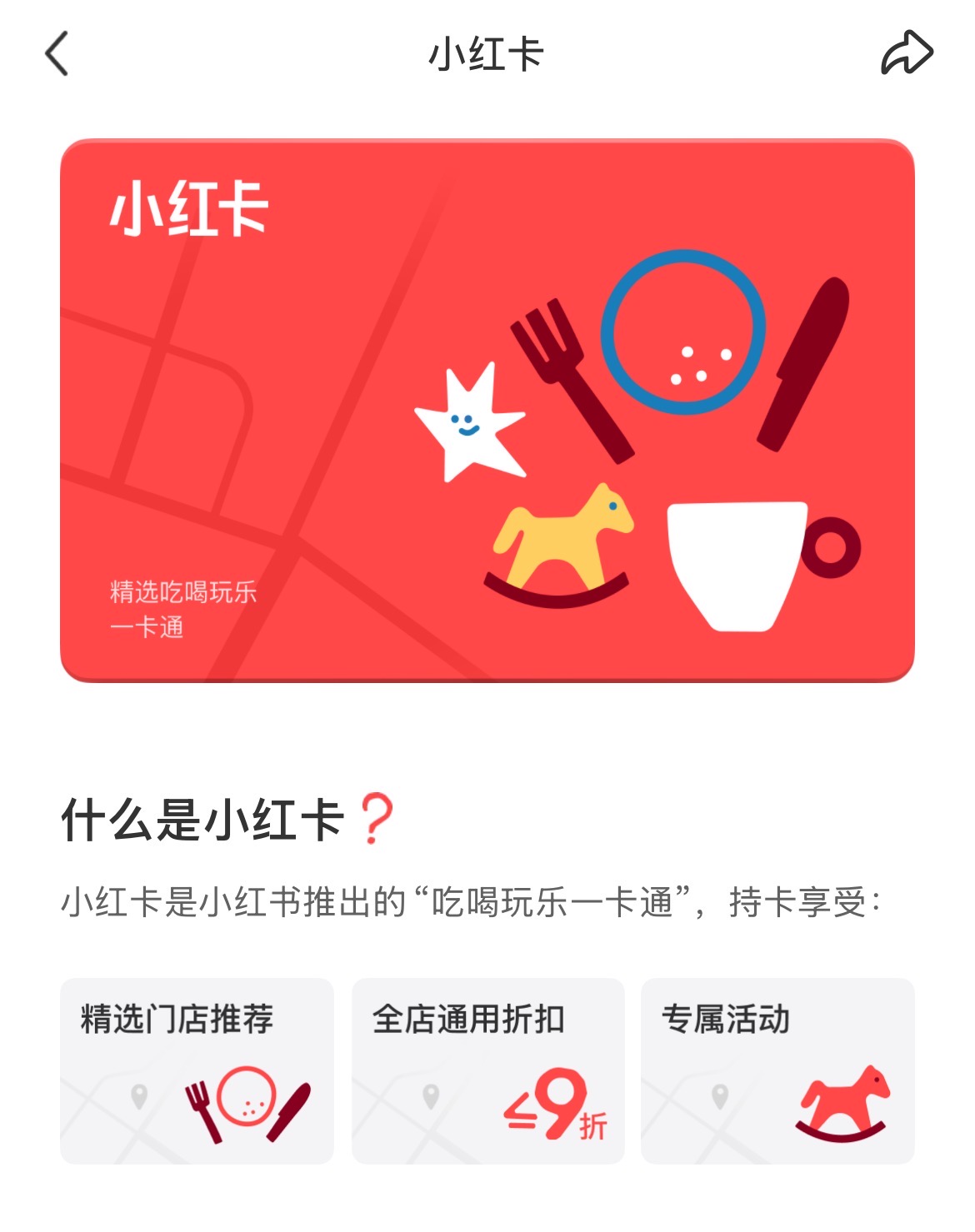975x1232 pixels.
Task: Share the 小红卡 page
Action: tap(907, 53)
